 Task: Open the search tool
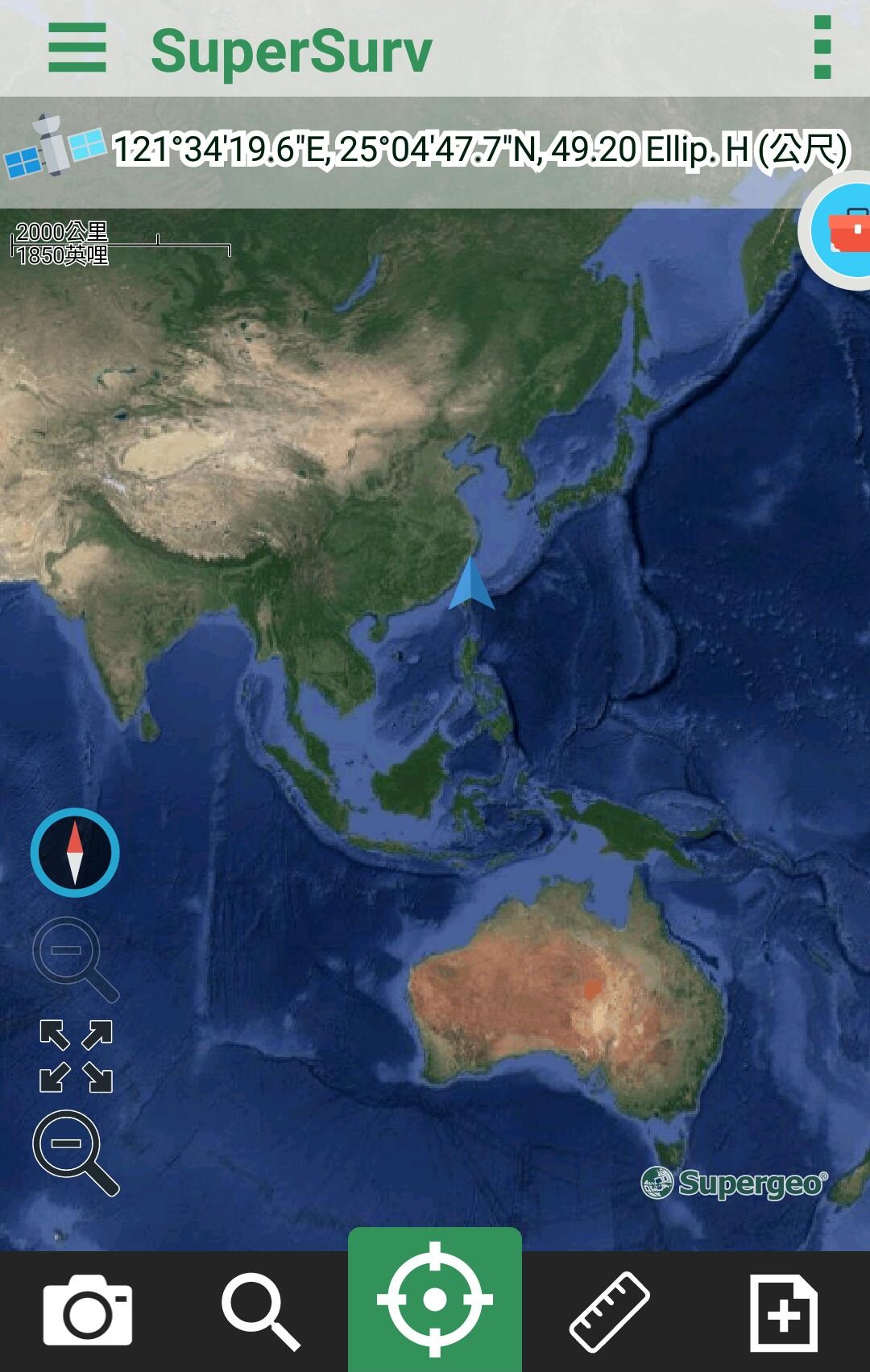[260, 1311]
